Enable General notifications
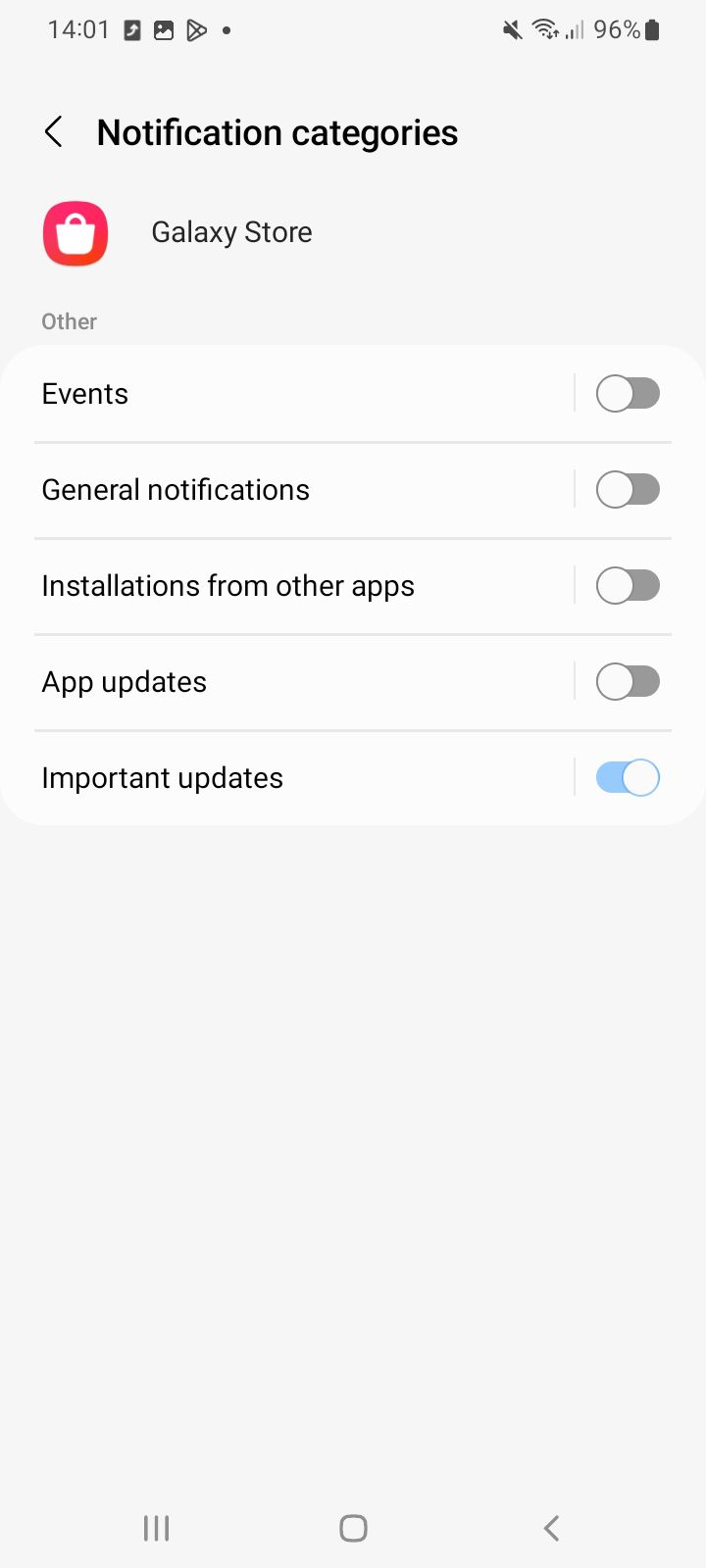 click(629, 489)
